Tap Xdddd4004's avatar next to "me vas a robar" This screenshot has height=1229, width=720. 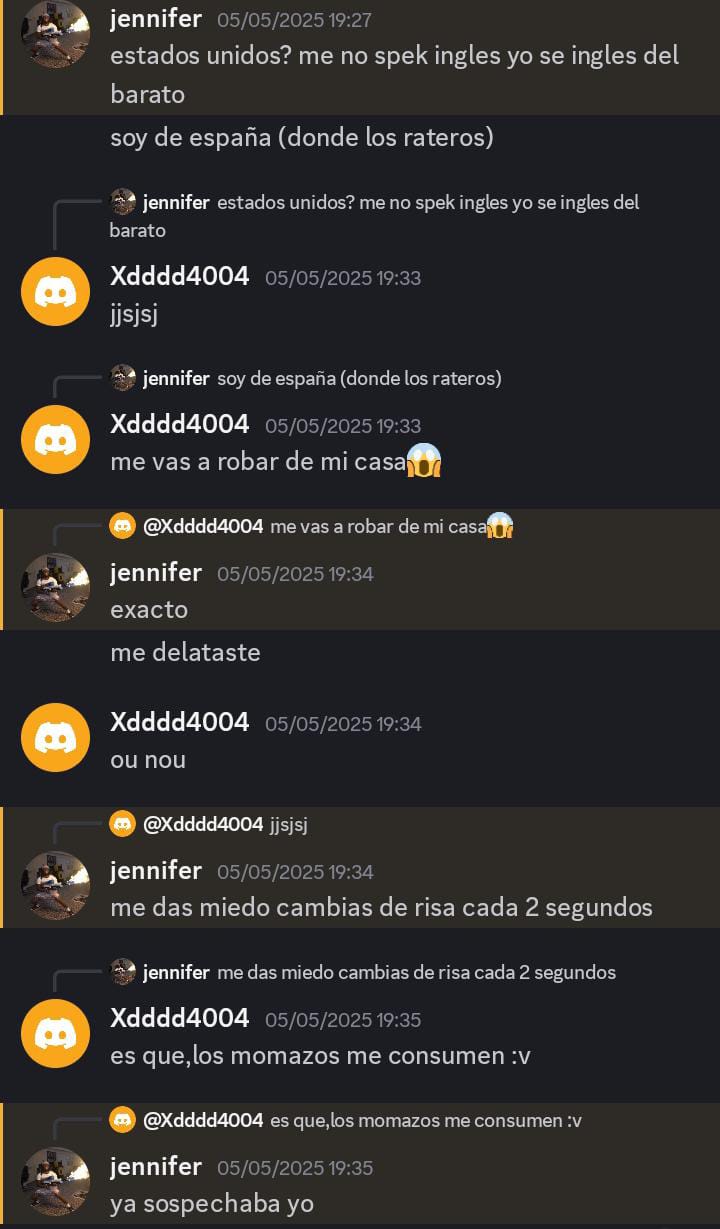(56, 441)
